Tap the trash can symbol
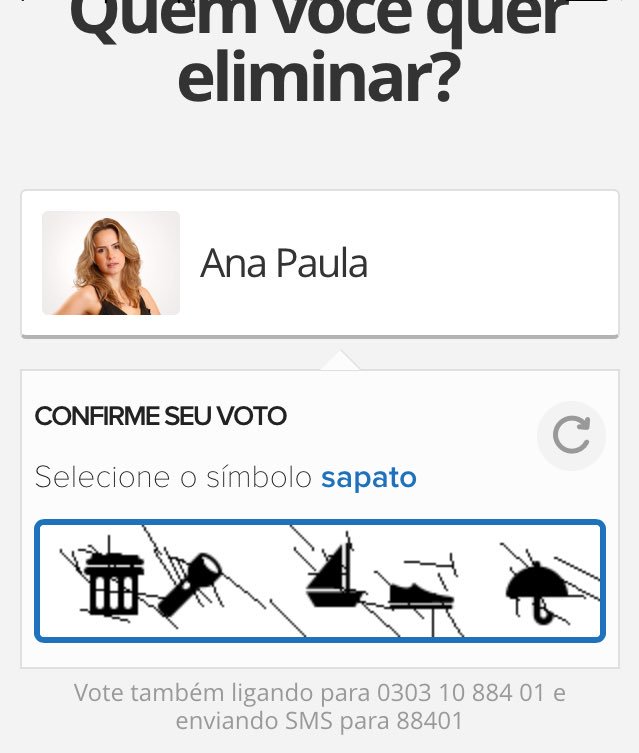This screenshot has height=753, width=639. tap(115, 583)
